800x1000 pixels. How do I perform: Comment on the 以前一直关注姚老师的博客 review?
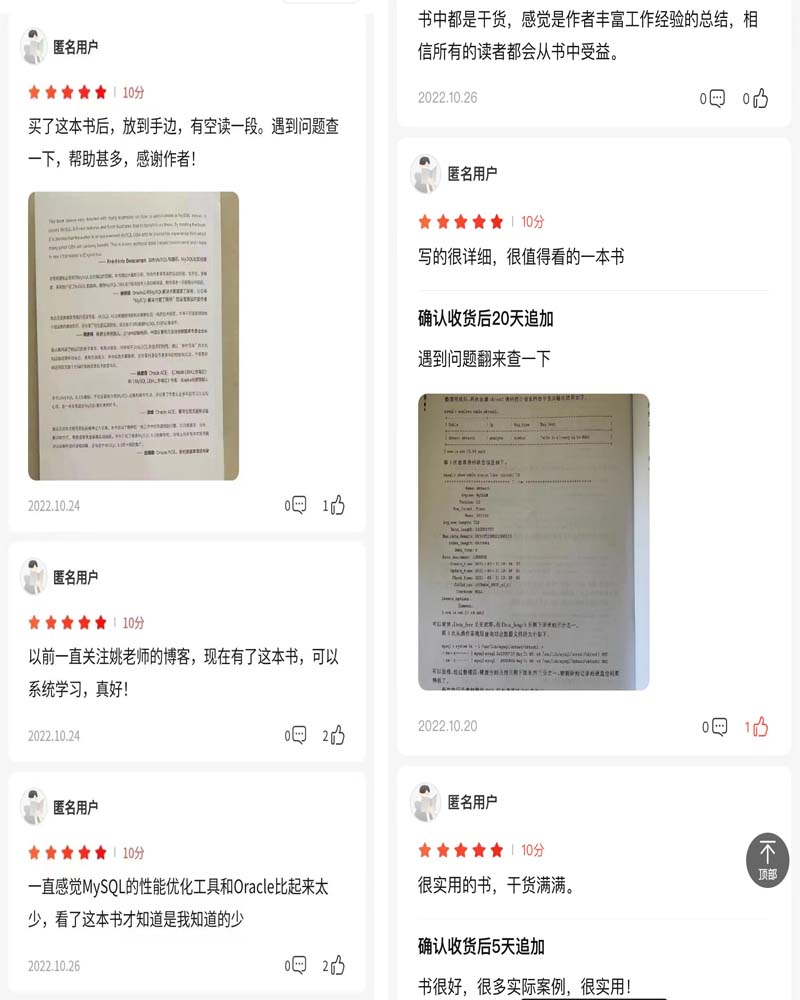click(x=297, y=735)
